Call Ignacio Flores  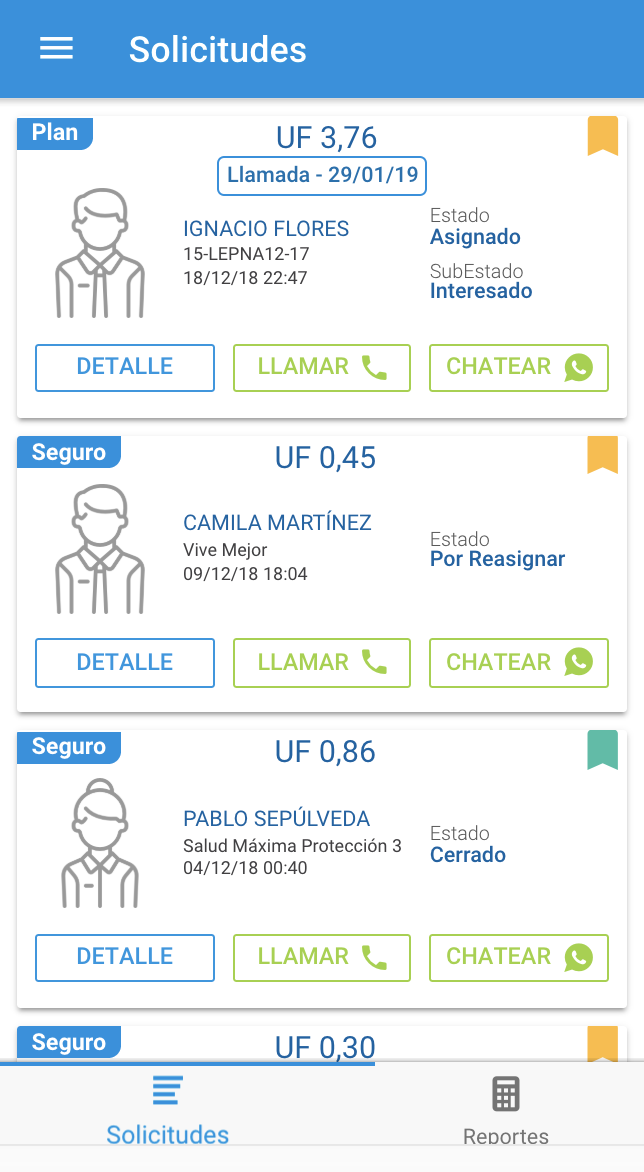click(x=322, y=367)
